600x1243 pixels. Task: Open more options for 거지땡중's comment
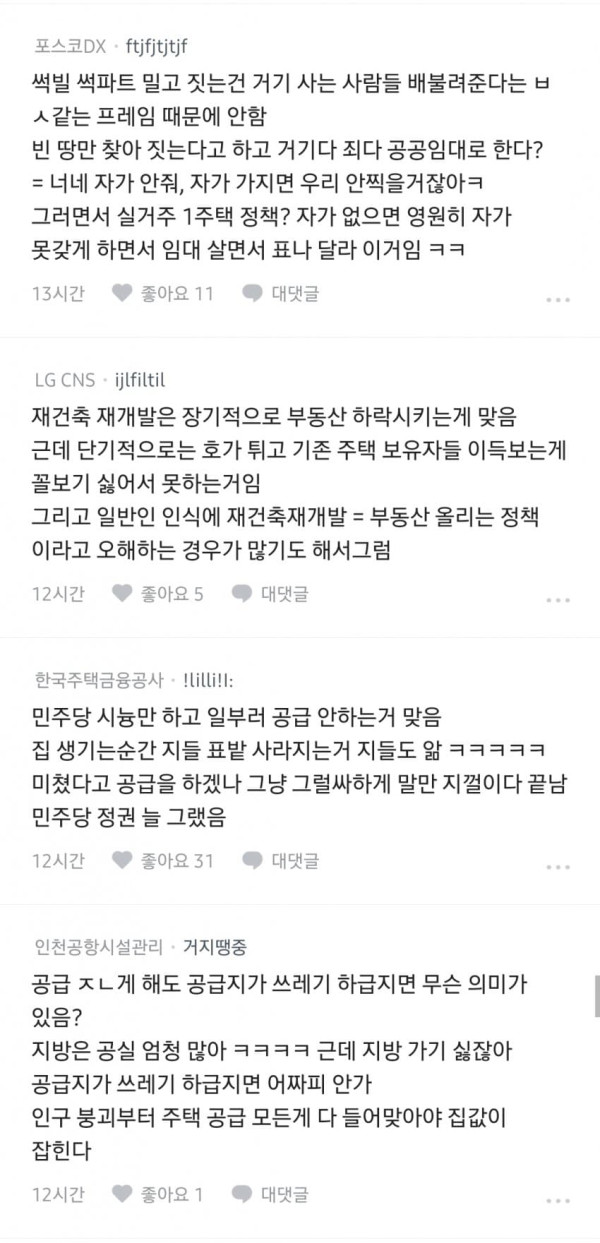pyautogui.click(x=557, y=1199)
